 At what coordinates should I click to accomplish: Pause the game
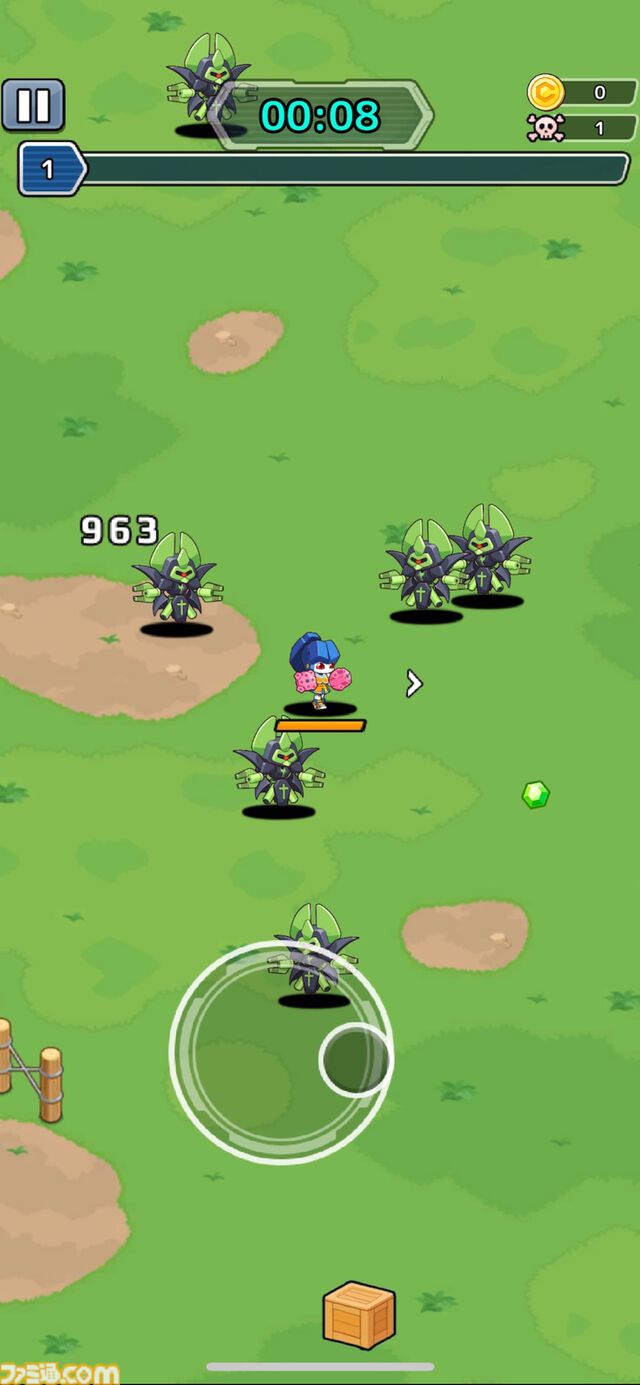click(x=32, y=106)
